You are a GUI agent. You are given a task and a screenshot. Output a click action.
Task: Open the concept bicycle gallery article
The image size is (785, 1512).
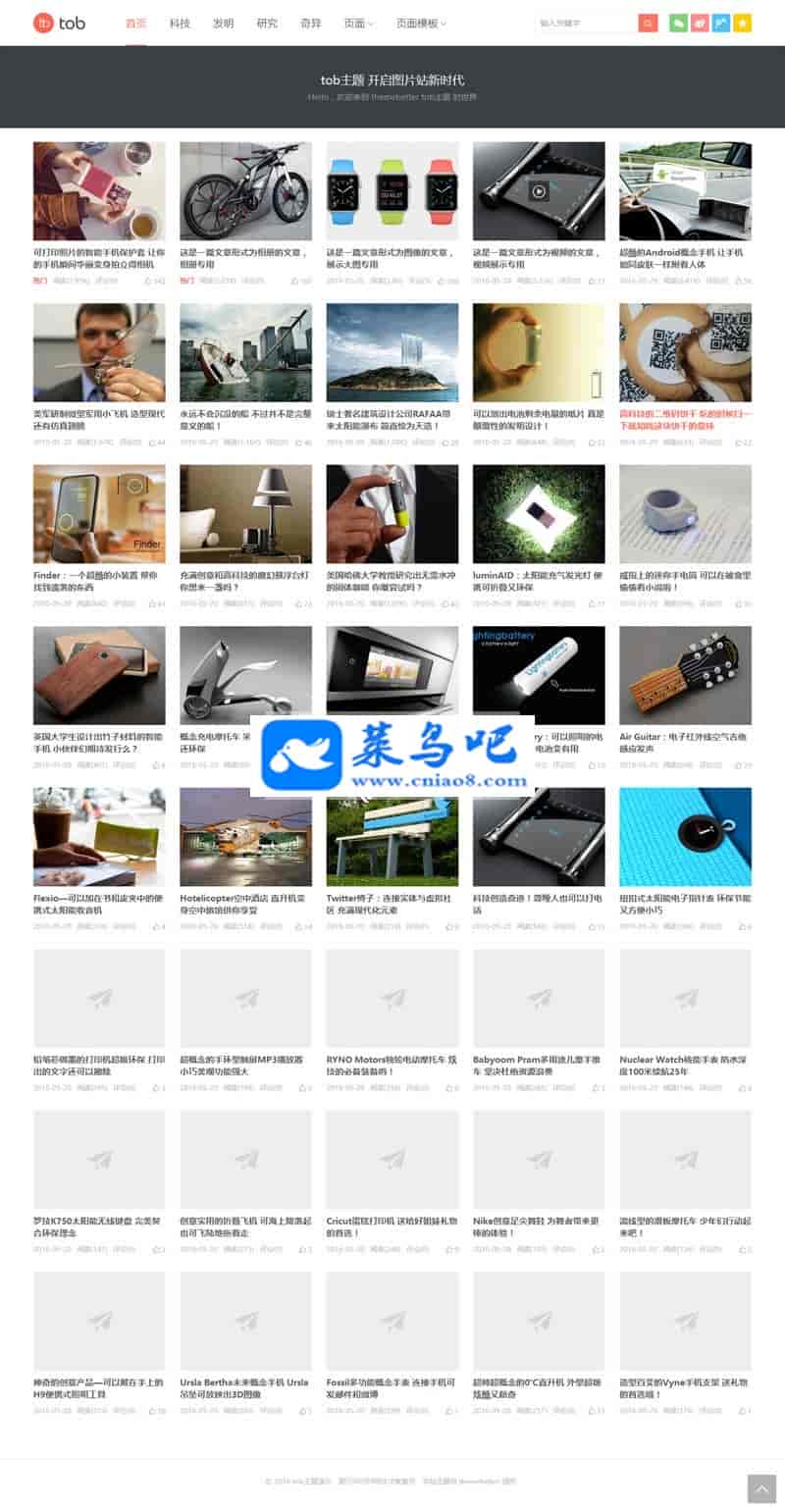[245, 191]
